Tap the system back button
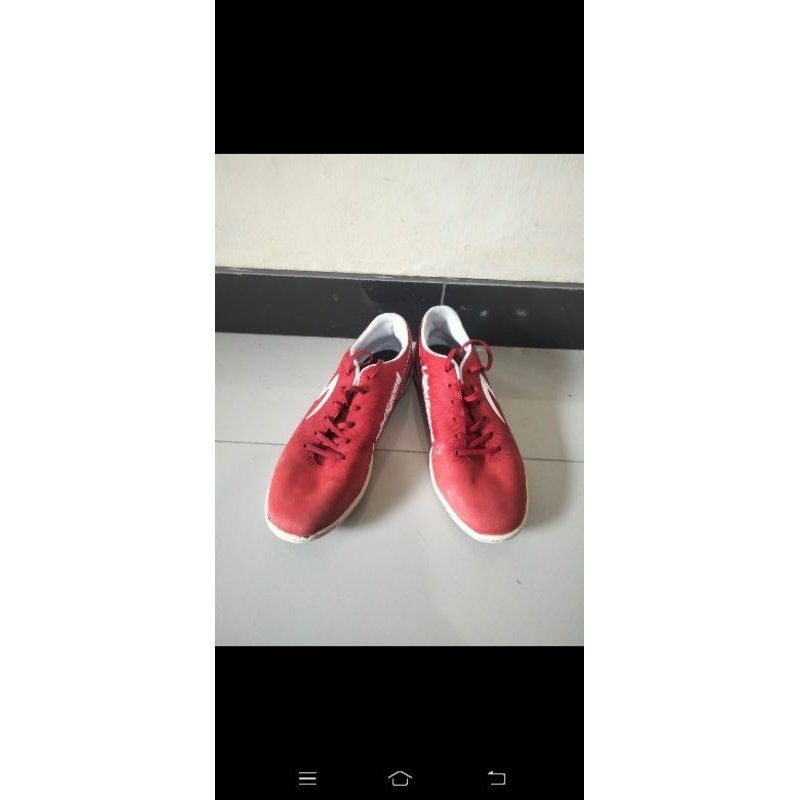Image resolution: width=800 pixels, height=800 pixels. (x=496, y=778)
